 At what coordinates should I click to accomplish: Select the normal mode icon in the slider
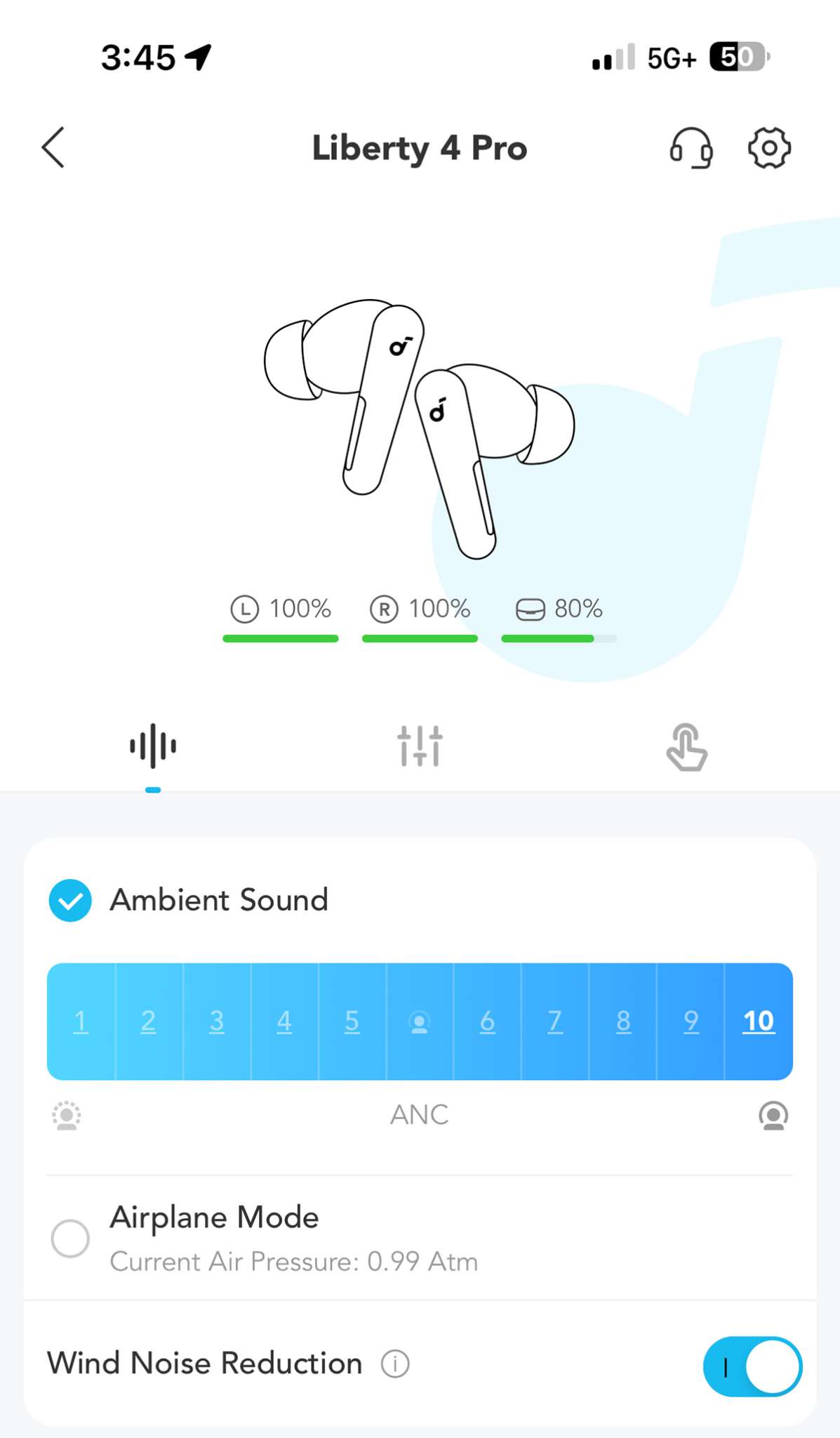[x=420, y=1022]
